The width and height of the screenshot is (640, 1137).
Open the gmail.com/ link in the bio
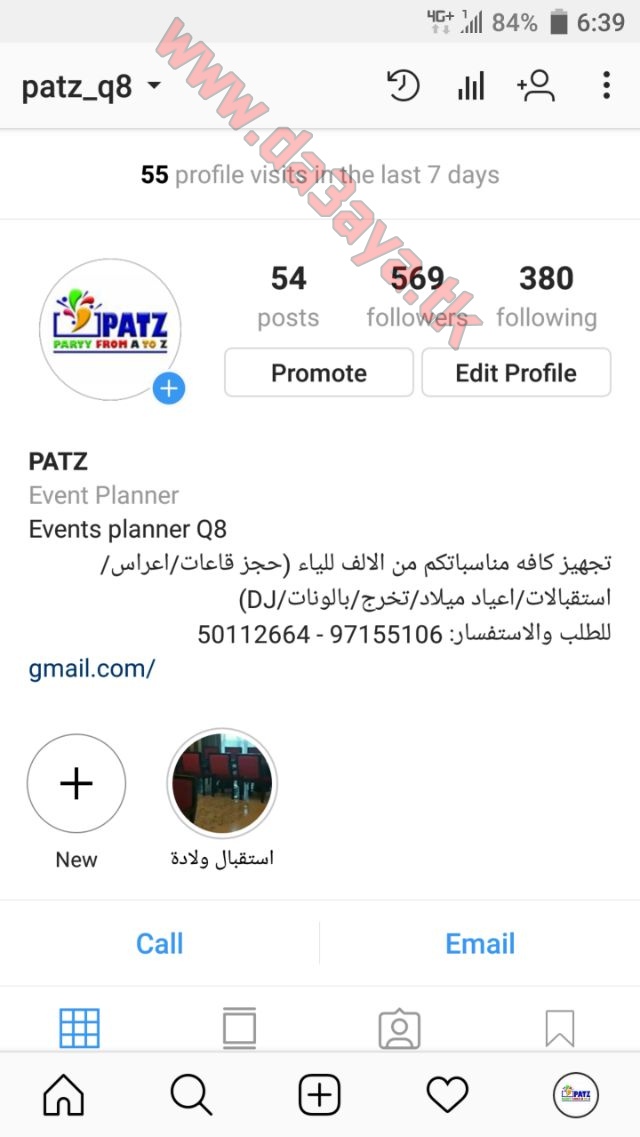pos(91,669)
